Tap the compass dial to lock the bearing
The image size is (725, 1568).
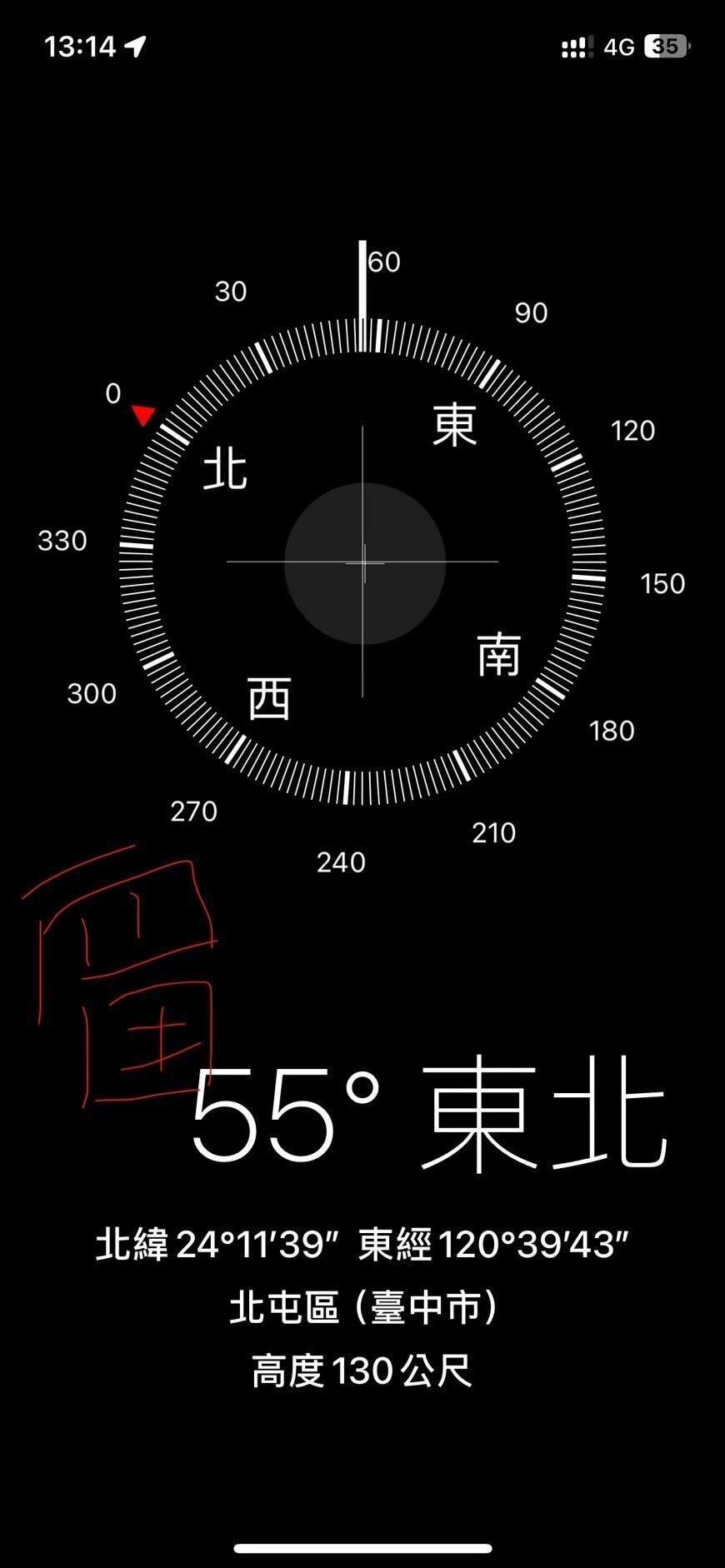[x=362, y=562]
